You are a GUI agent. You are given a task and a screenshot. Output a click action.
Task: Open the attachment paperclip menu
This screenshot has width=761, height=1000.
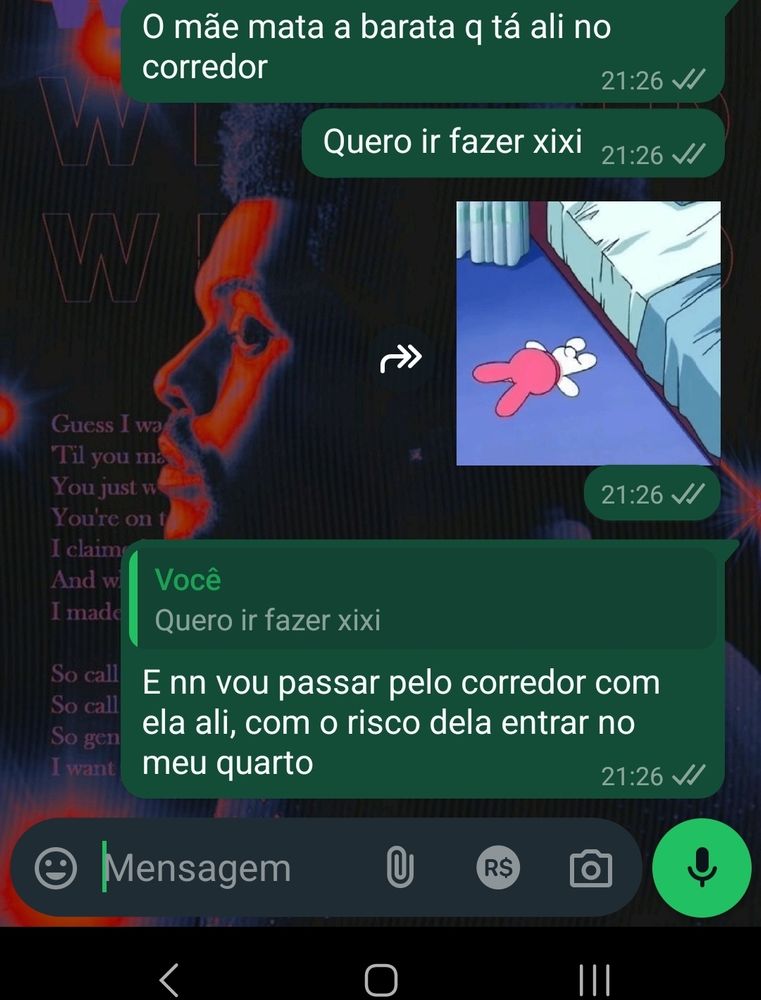point(401,868)
